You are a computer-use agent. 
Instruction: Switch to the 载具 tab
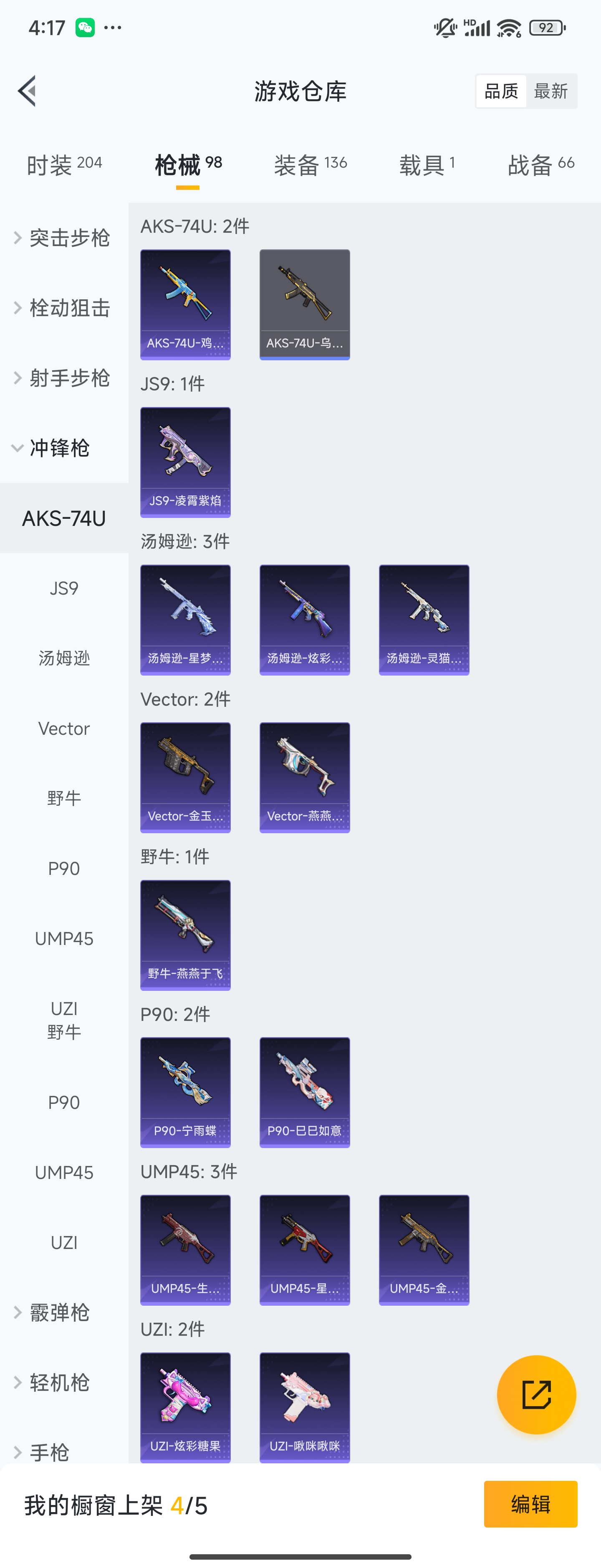(427, 164)
